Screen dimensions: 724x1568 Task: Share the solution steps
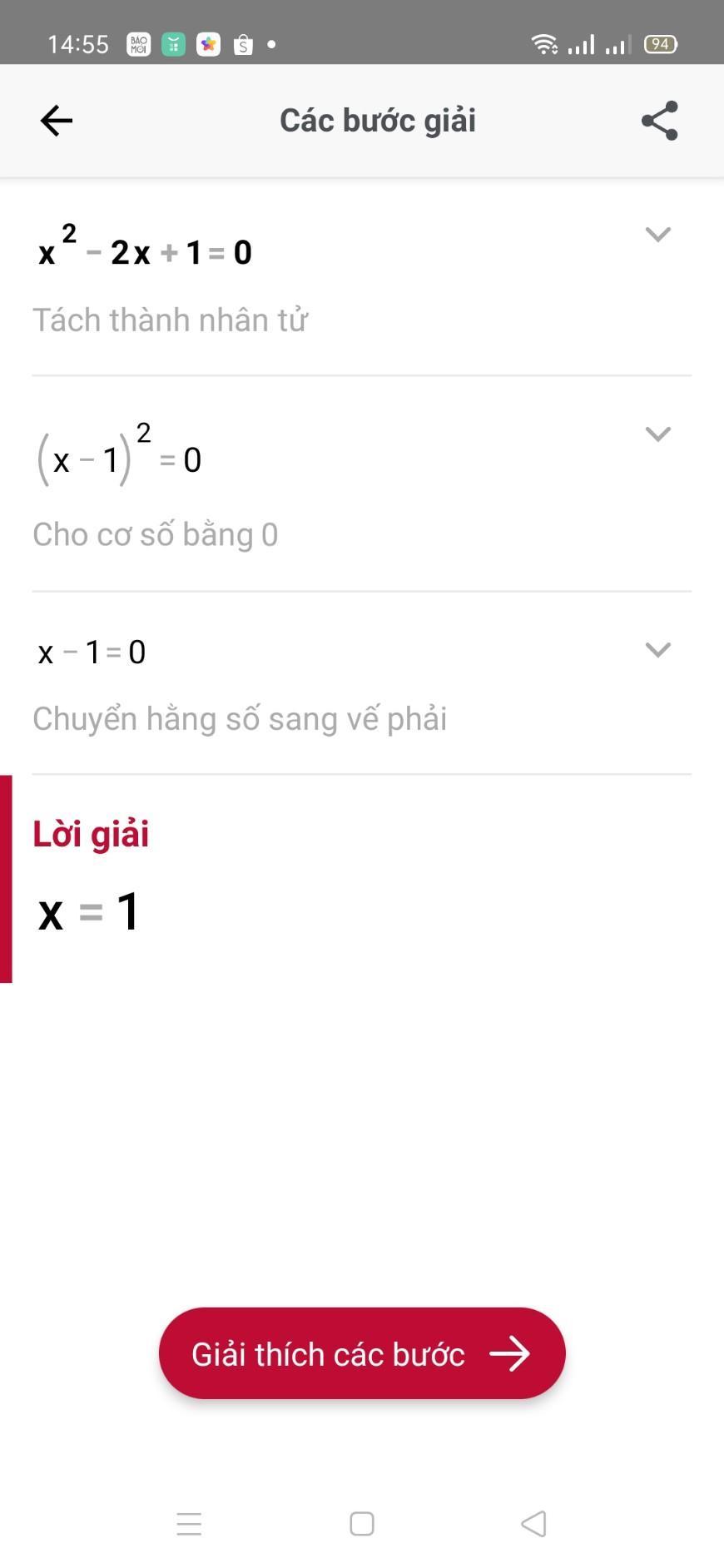tap(659, 121)
